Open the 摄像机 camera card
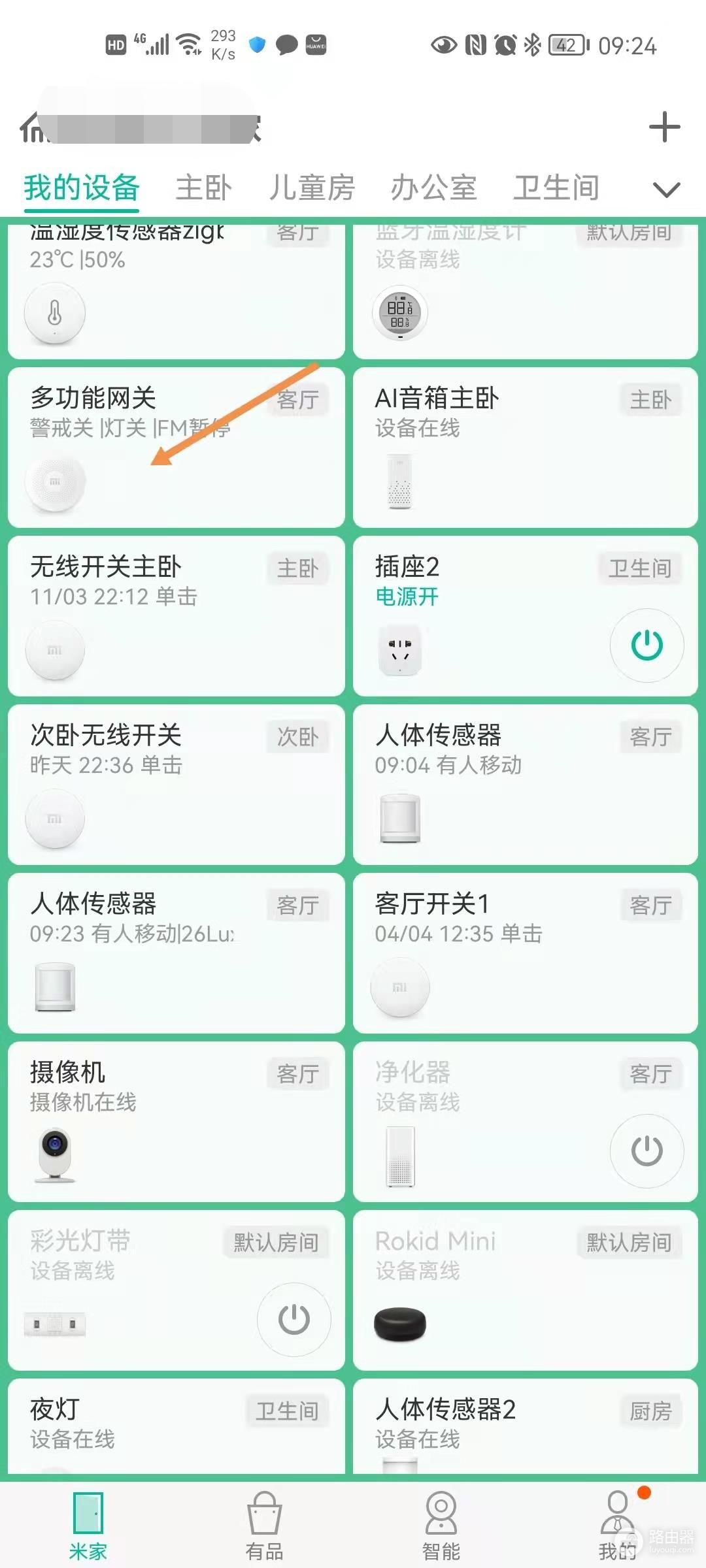 (176, 1122)
